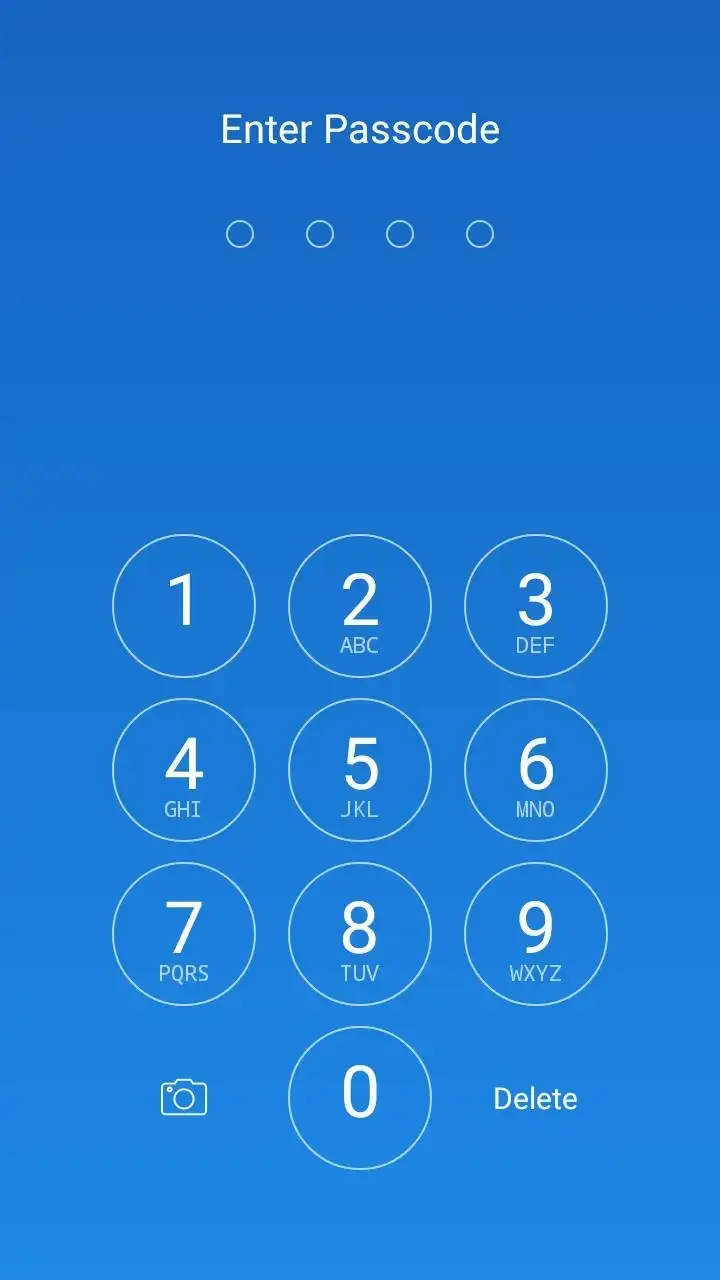Screen dimensions: 720x1280
Task: Enter digit 4 GHI
Action: 184,770
